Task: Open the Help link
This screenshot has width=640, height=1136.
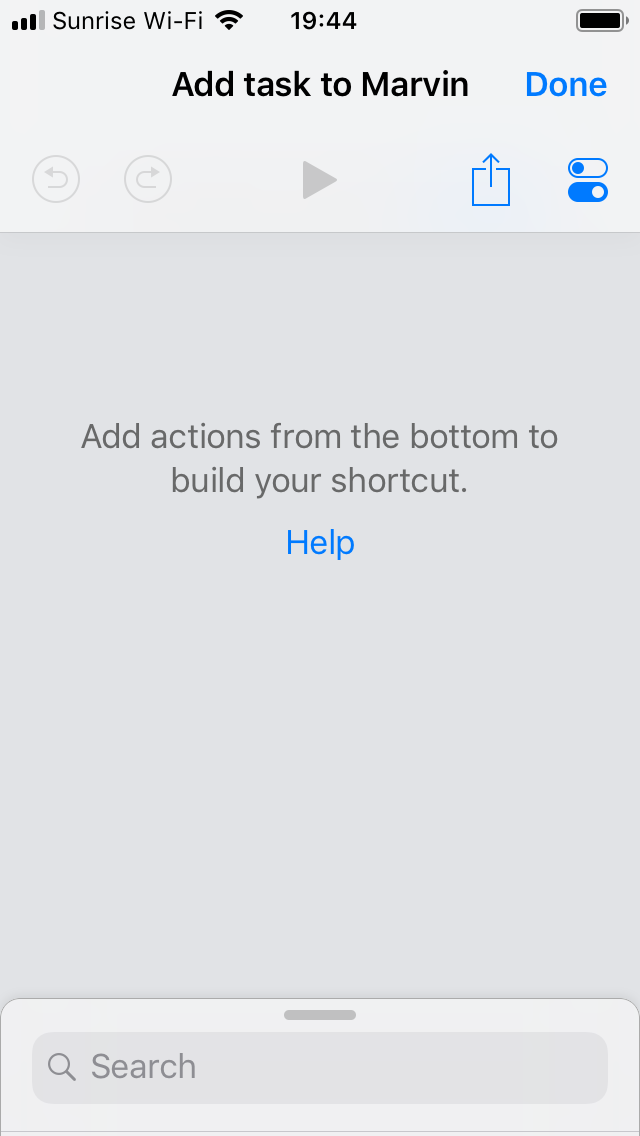Action: [x=320, y=542]
